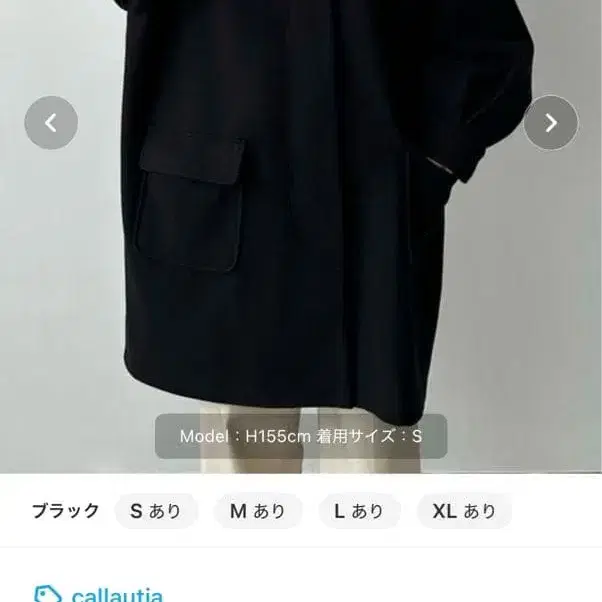Open the black coat product image

301,236
